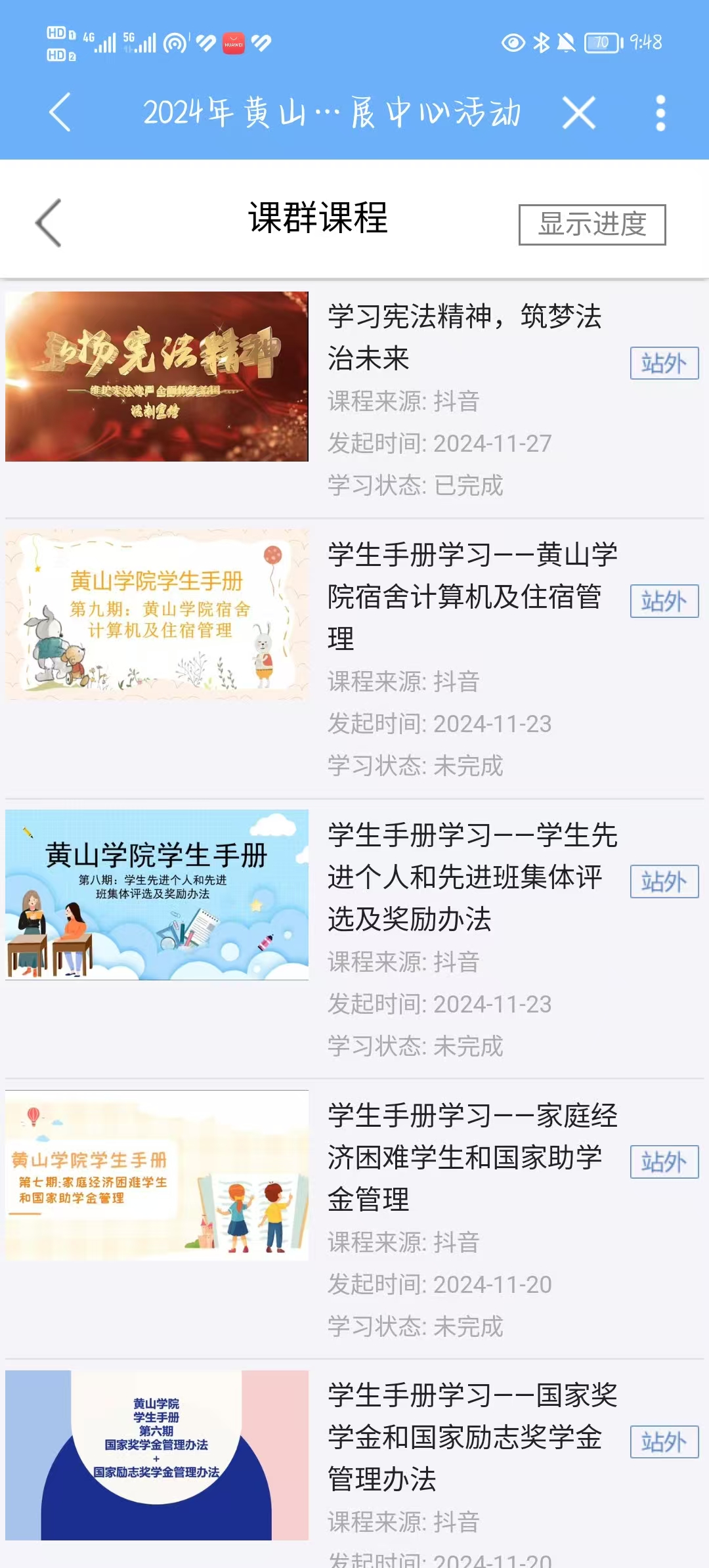Open the course 学习宪法精神，筑梦法治未来
The height and width of the screenshot is (1568, 709).
click(465, 337)
